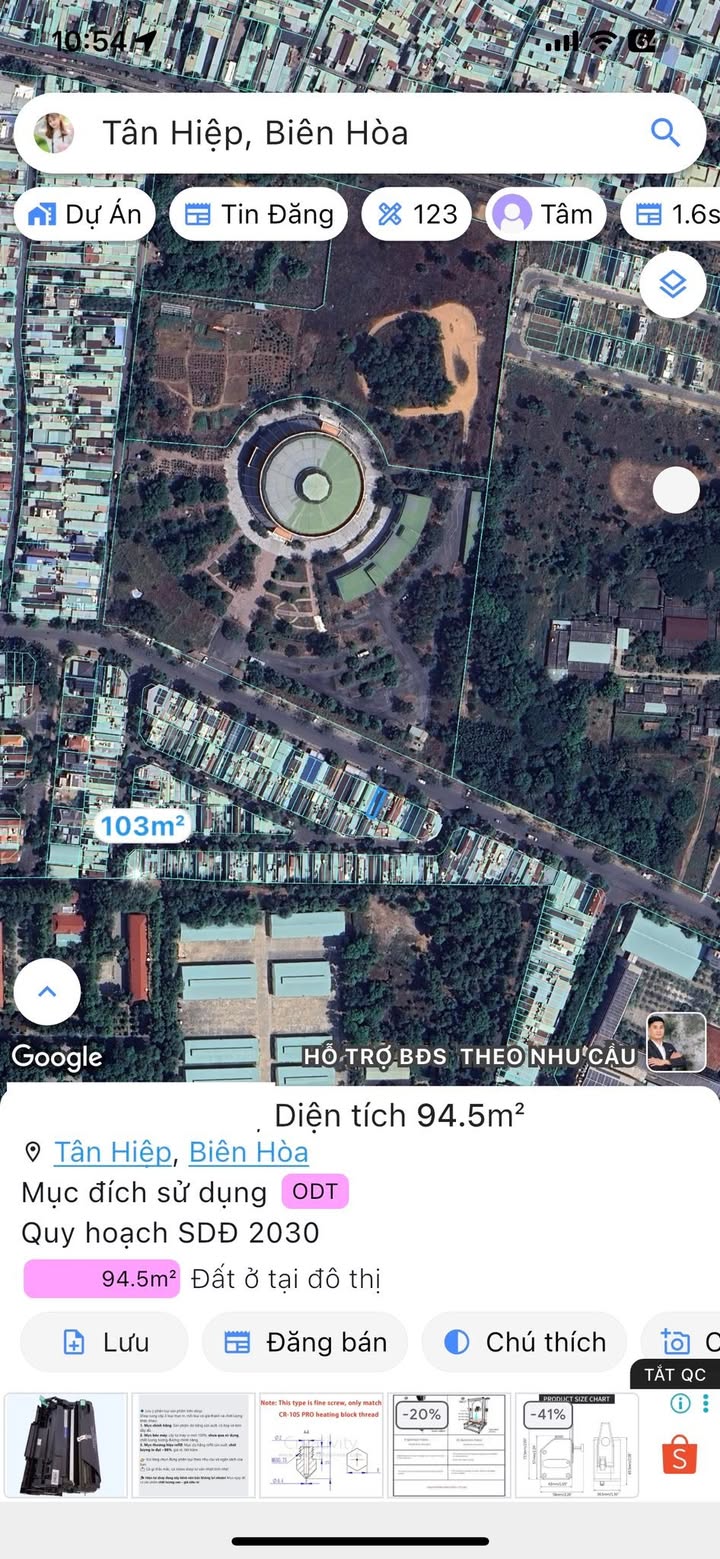
Task: Open the Biên Hòa link
Action: pyautogui.click(x=248, y=1152)
